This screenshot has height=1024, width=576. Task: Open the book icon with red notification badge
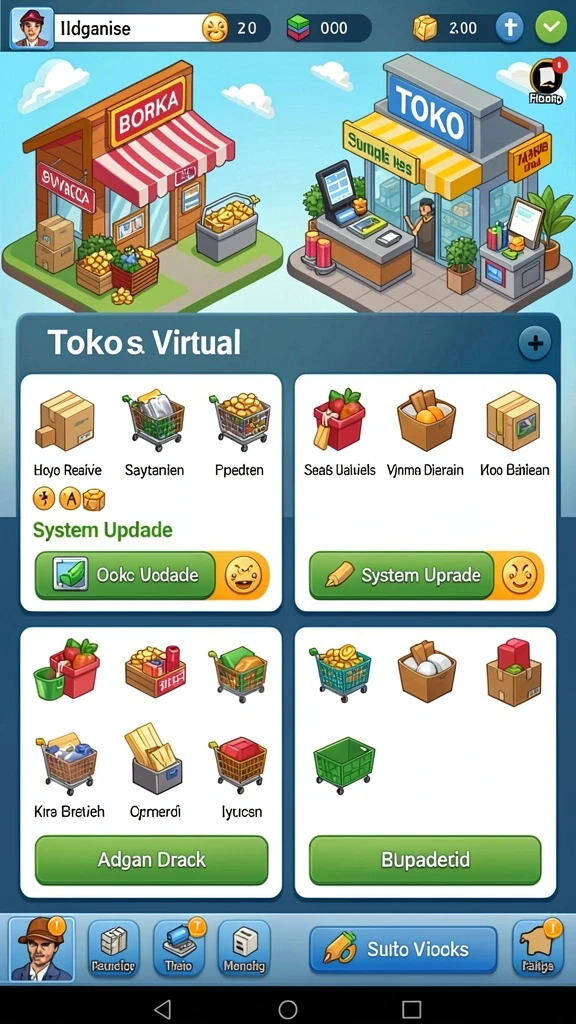tap(546, 80)
